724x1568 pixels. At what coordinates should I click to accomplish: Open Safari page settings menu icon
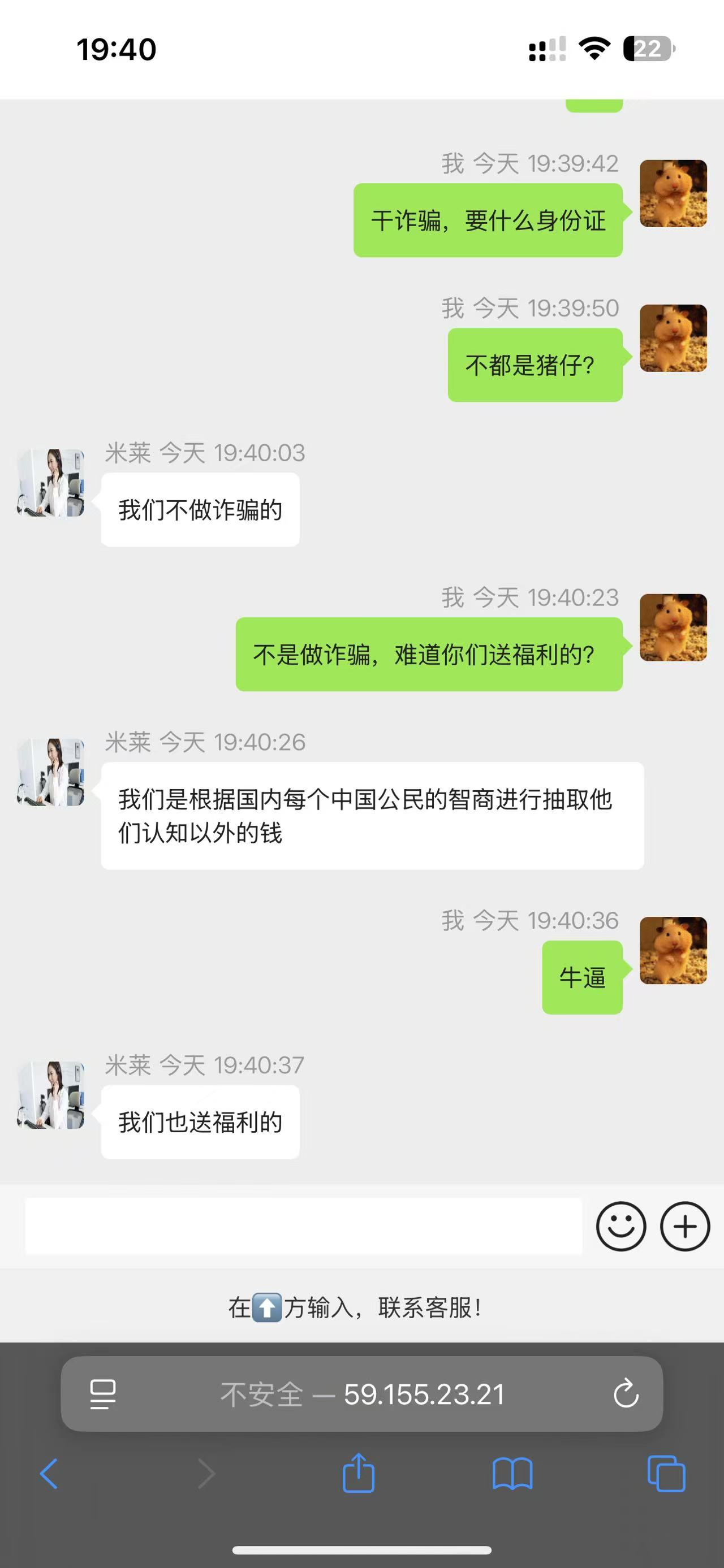(x=103, y=1394)
